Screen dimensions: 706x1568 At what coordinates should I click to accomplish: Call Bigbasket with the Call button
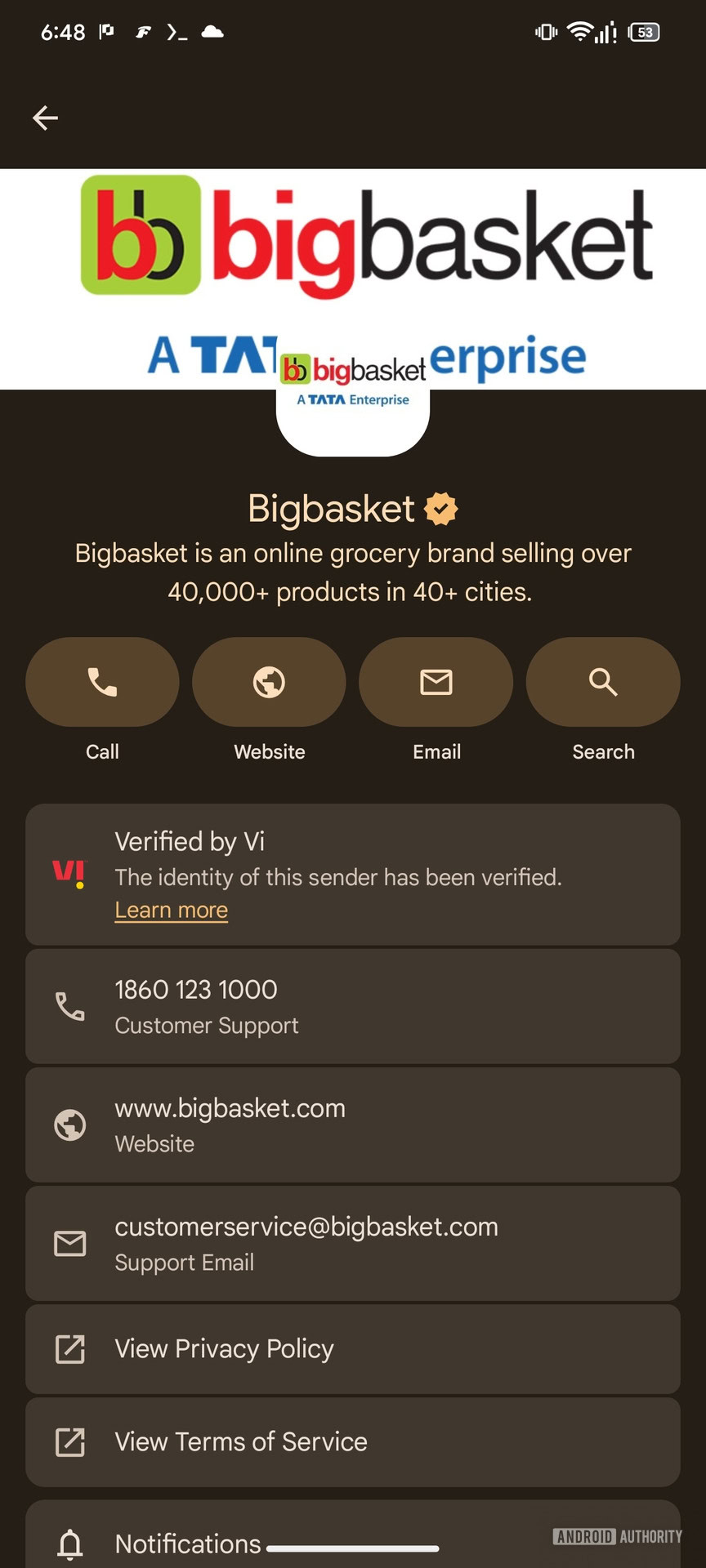102,682
